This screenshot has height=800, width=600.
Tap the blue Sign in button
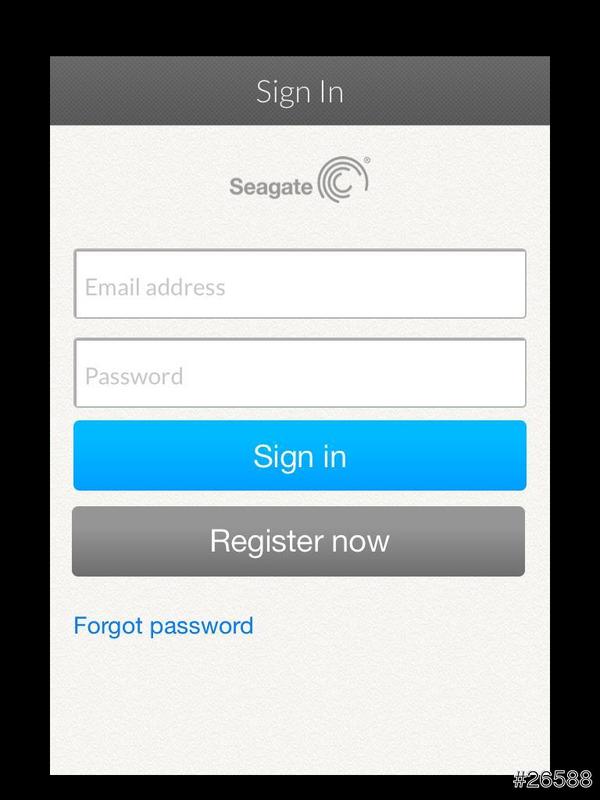tap(300, 456)
